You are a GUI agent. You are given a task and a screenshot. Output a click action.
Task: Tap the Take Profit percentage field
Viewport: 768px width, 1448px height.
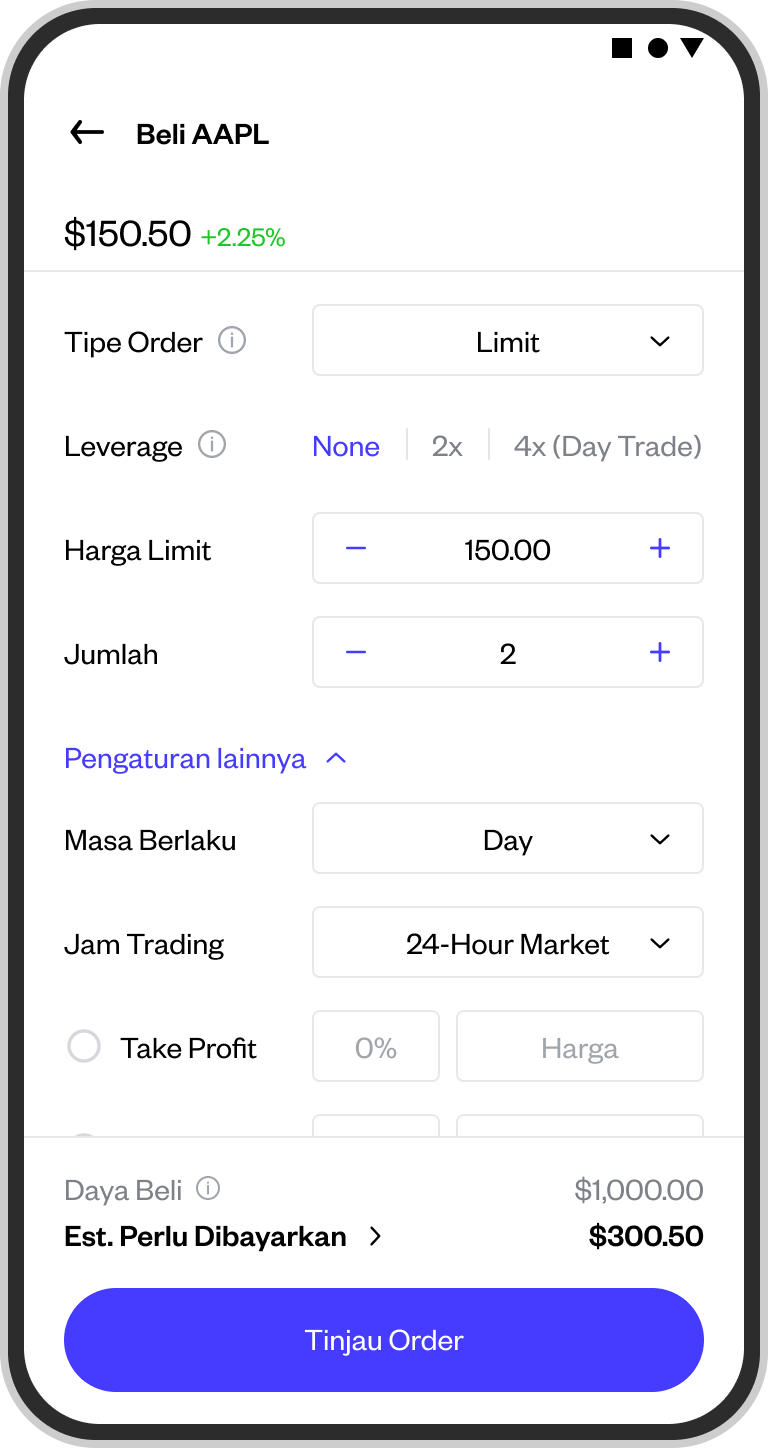[376, 1047]
